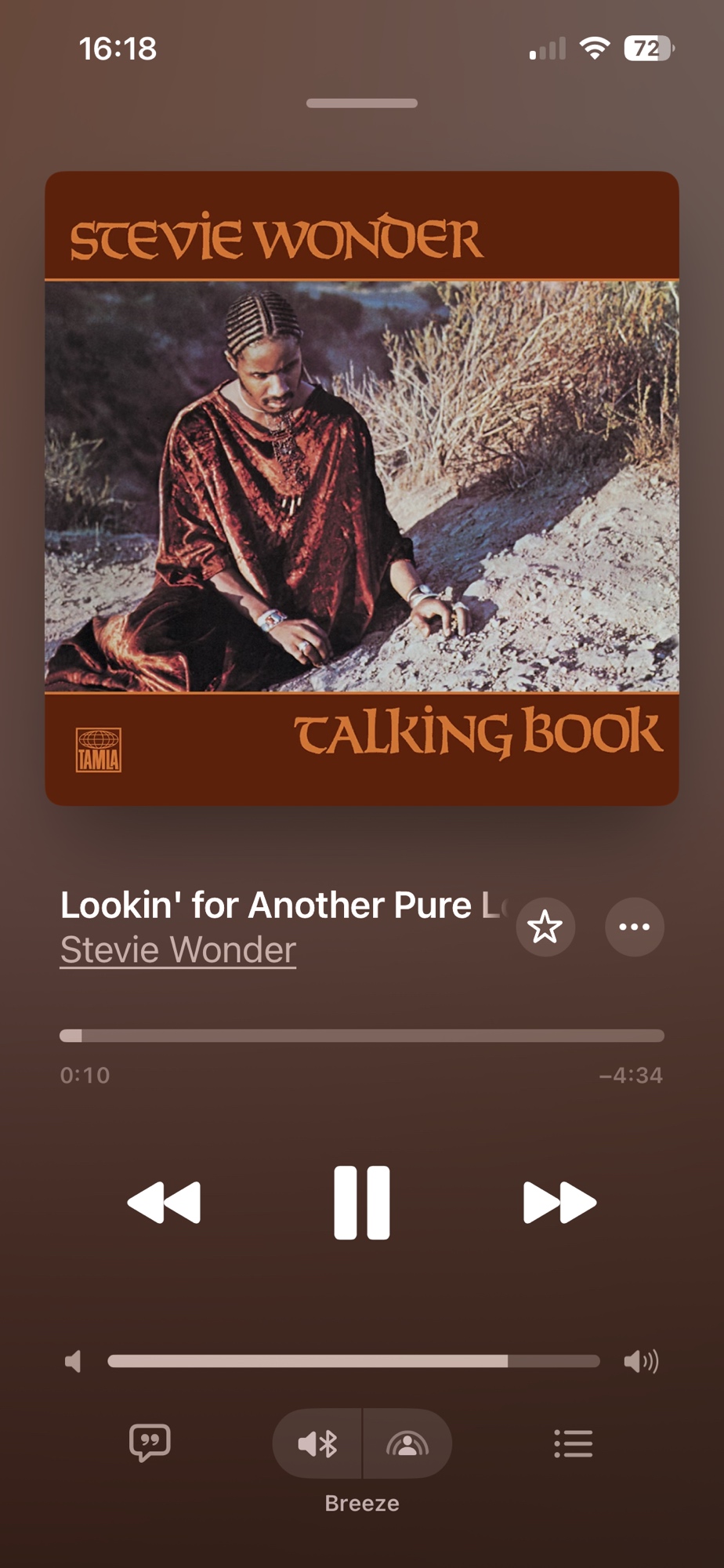Skip to the next track
Image resolution: width=724 pixels, height=1568 pixels.
click(x=559, y=1202)
